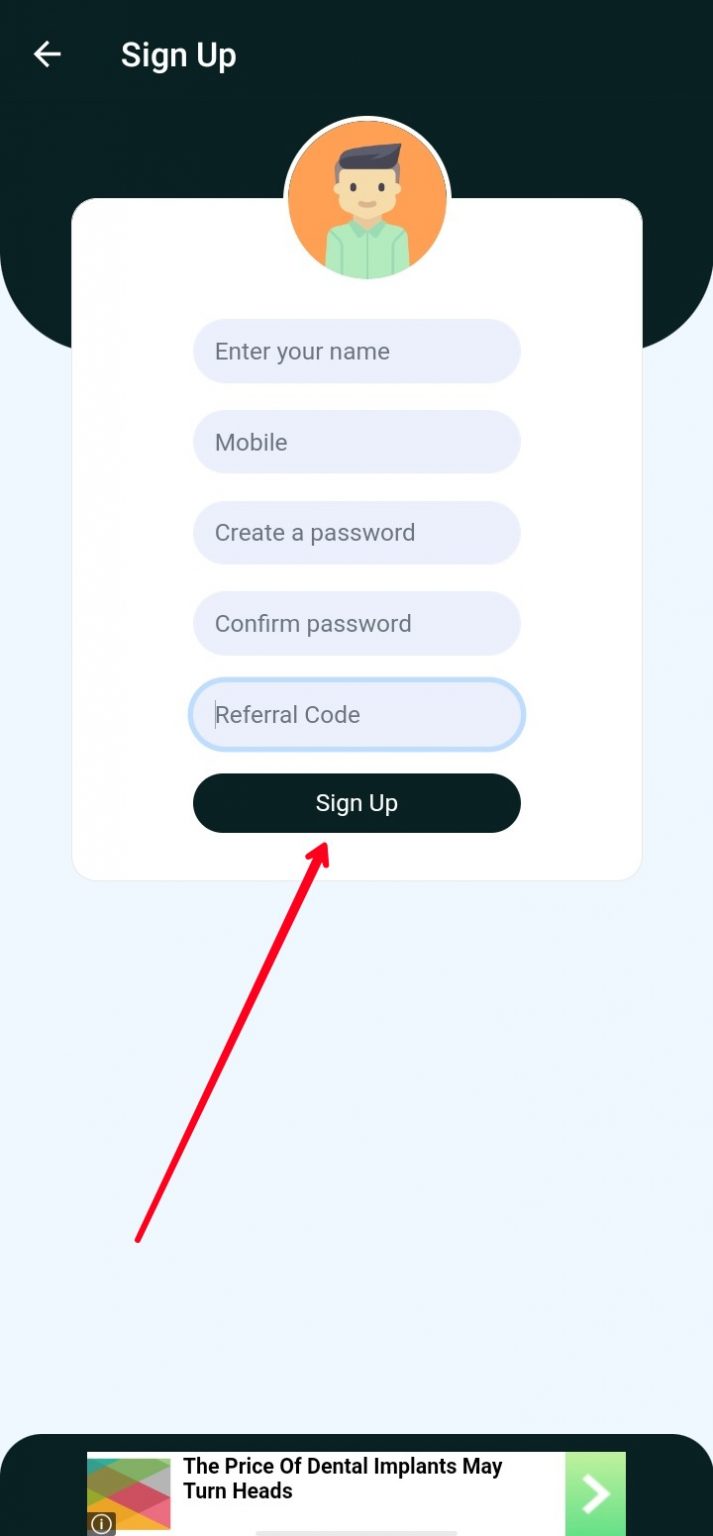Screen dimensions: 713x1536
Task: Focus the Referral Code field
Action: click(x=357, y=715)
